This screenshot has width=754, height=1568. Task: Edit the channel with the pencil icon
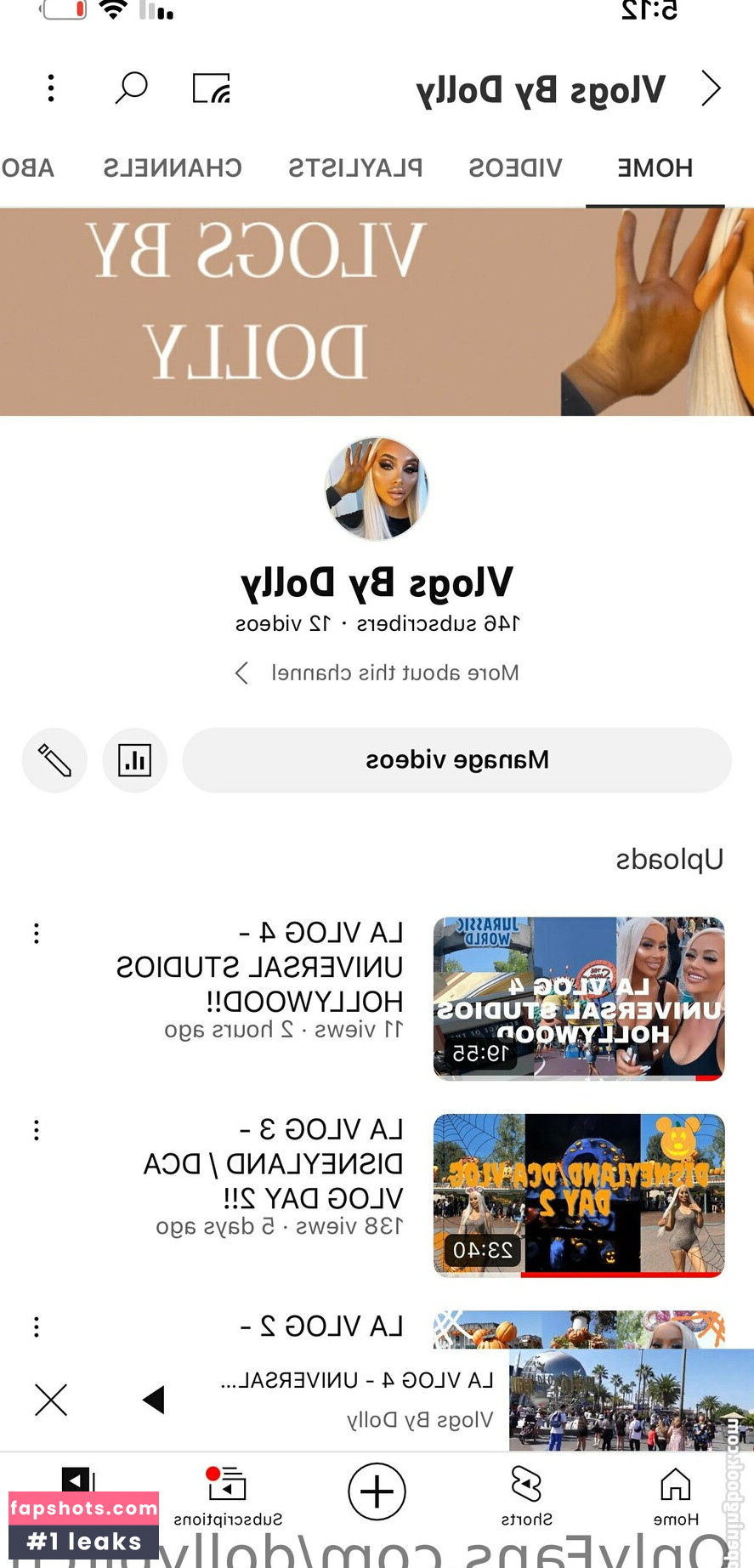54,760
